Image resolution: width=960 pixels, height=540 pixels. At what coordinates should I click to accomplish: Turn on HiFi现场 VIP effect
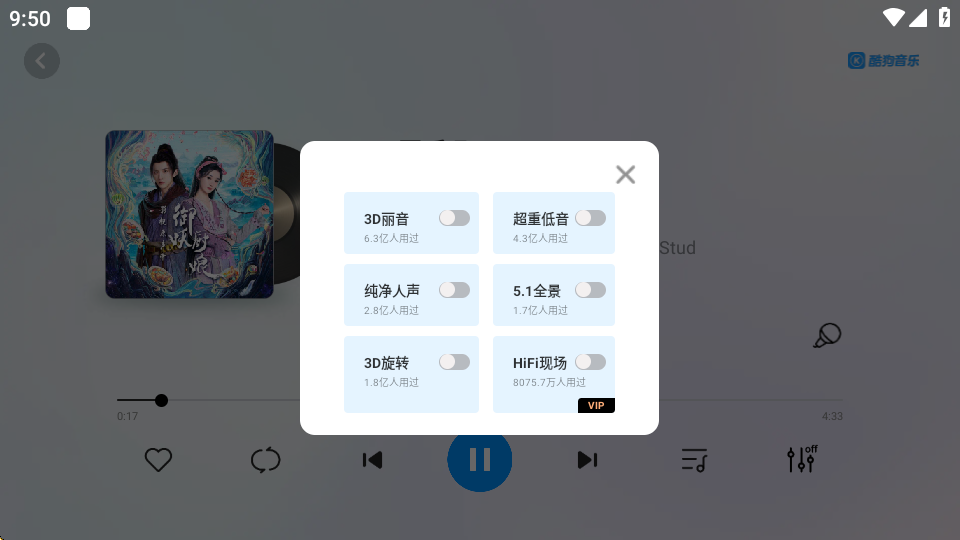click(x=590, y=362)
